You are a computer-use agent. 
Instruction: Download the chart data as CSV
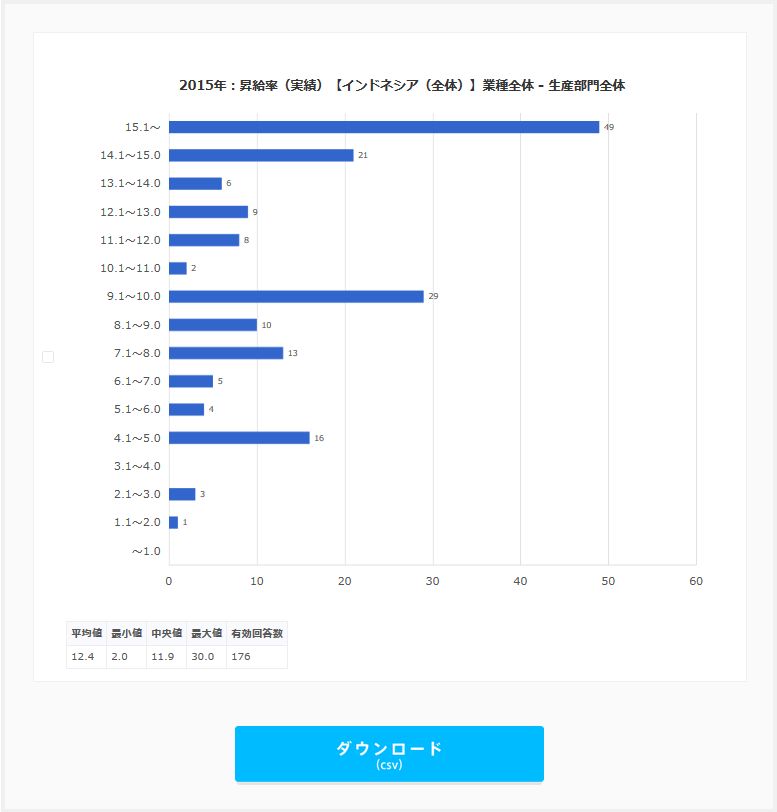389,754
